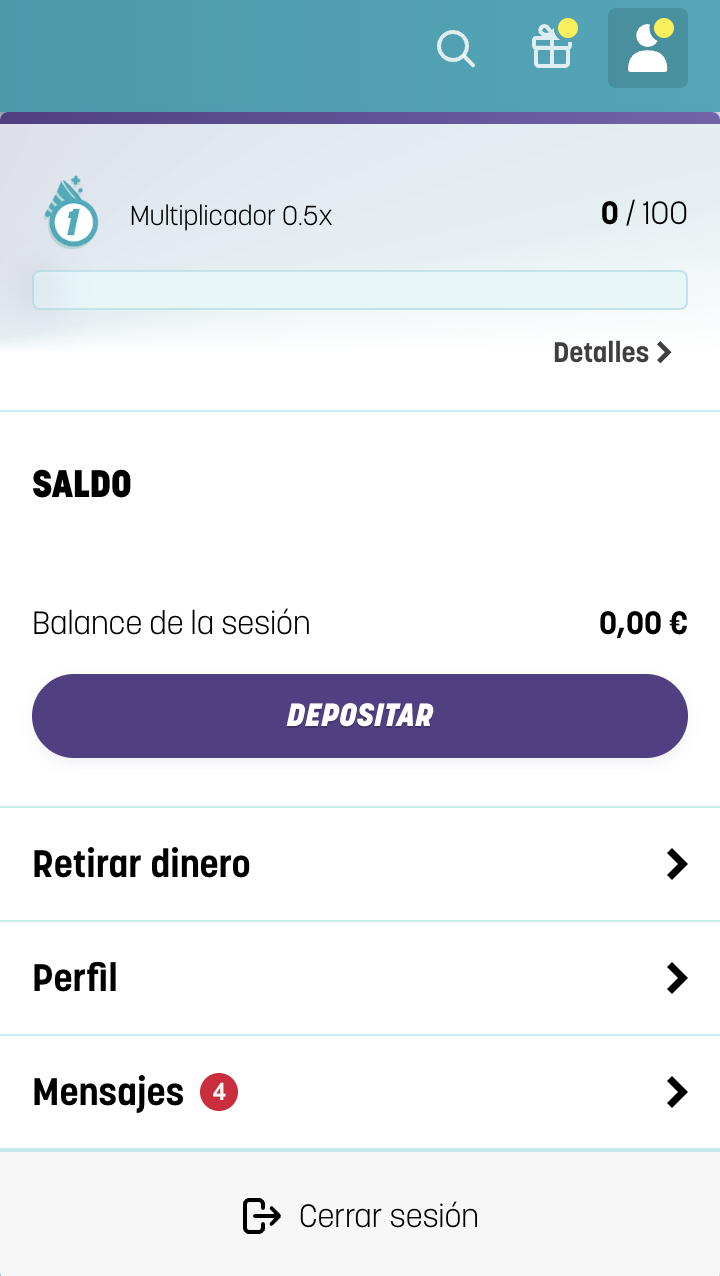The height and width of the screenshot is (1276, 720).
Task: Open the search magnifier icon
Action: (x=456, y=48)
